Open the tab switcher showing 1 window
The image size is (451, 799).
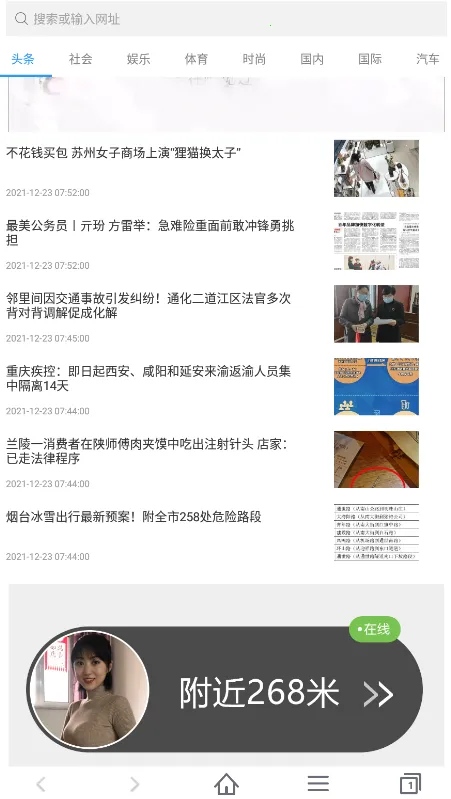(x=410, y=783)
